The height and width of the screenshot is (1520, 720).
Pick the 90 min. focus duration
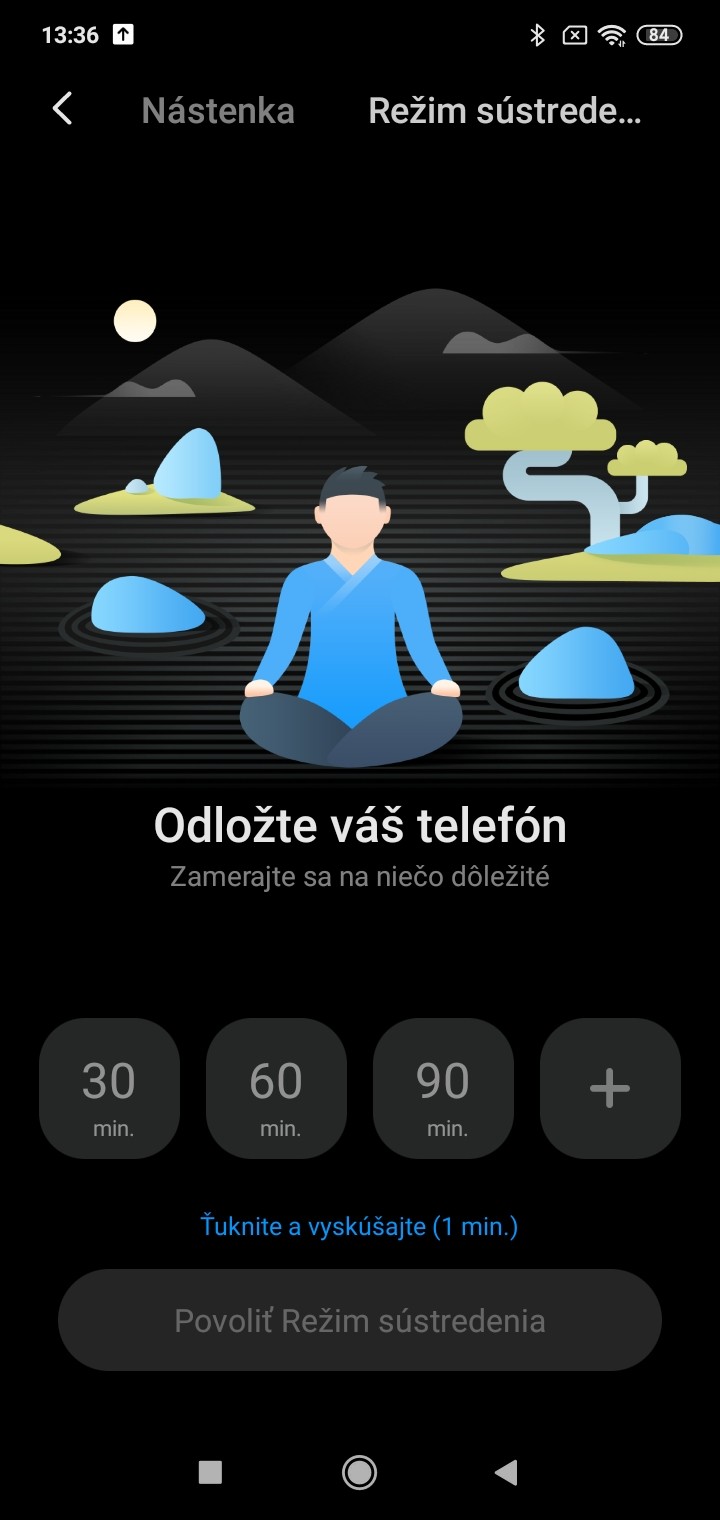443,1088
